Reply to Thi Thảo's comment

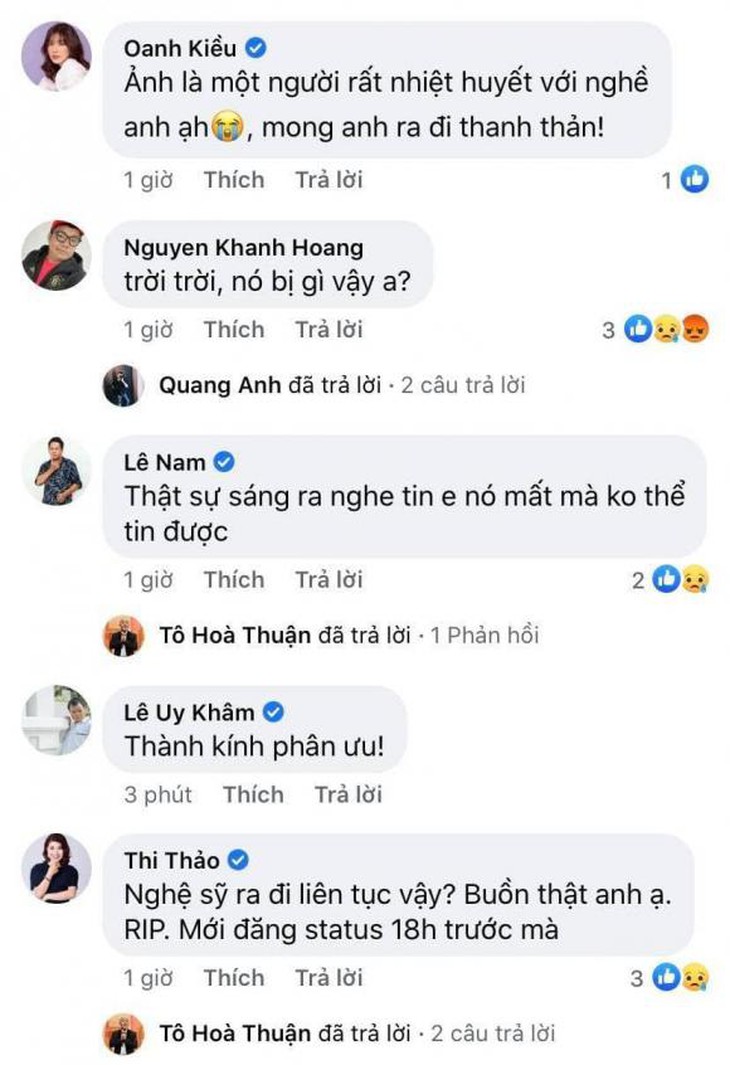click(x=329, y=978)
